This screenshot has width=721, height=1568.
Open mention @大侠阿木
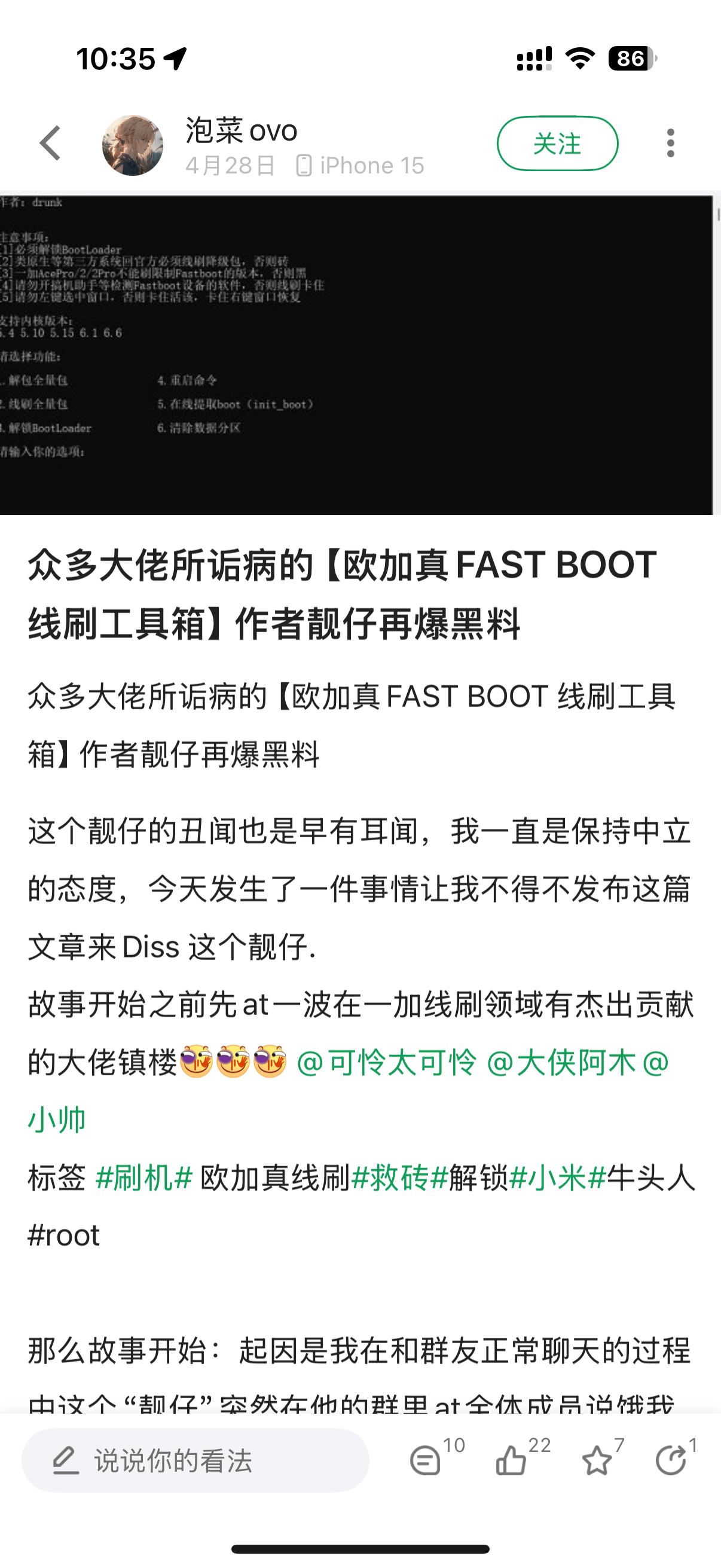pyautogui.click(x=561, y=1063)
